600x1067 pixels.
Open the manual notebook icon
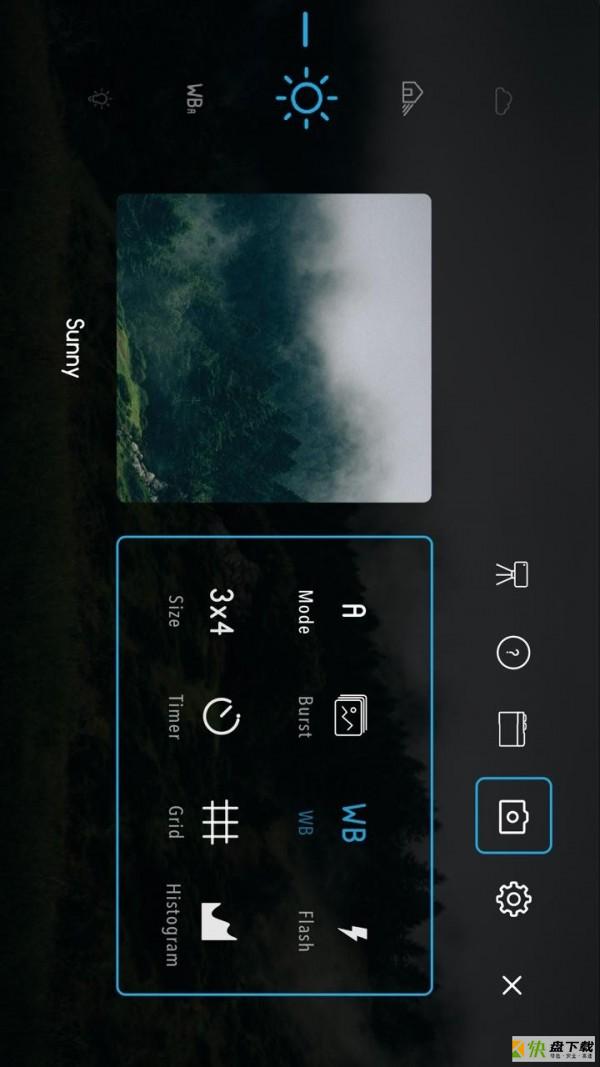[513, 729]
